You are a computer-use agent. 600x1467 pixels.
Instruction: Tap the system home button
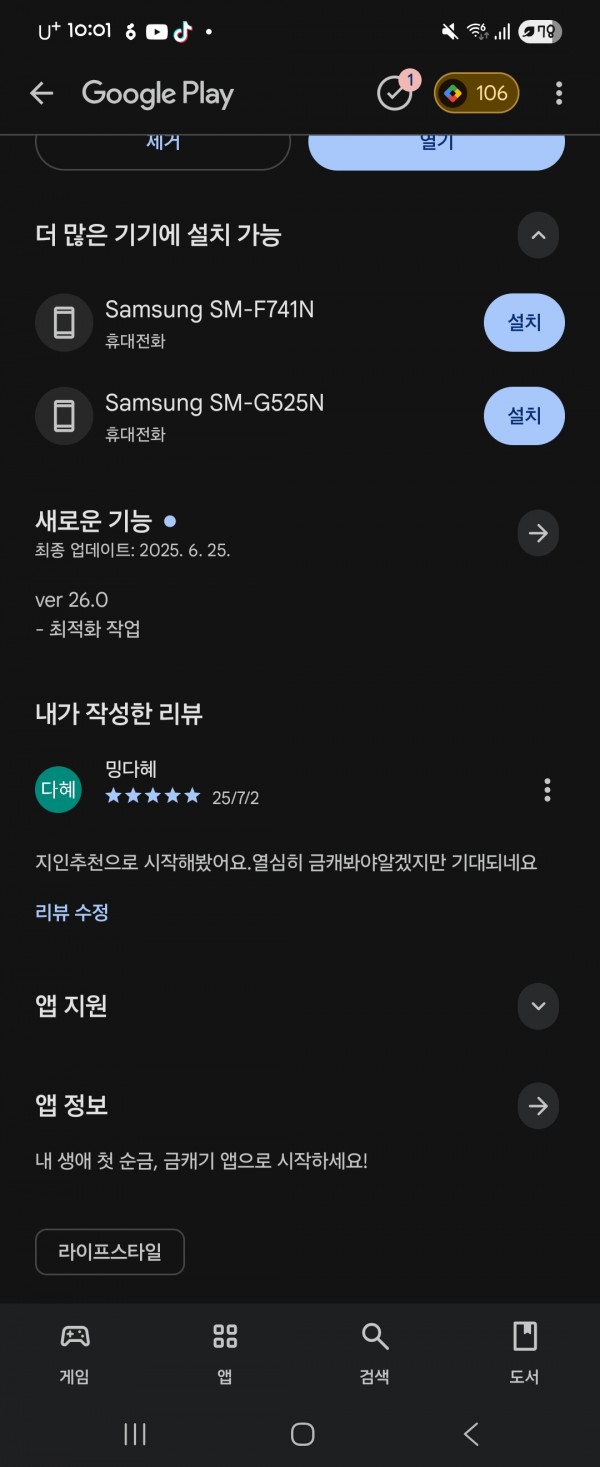tap(302, 1435)
